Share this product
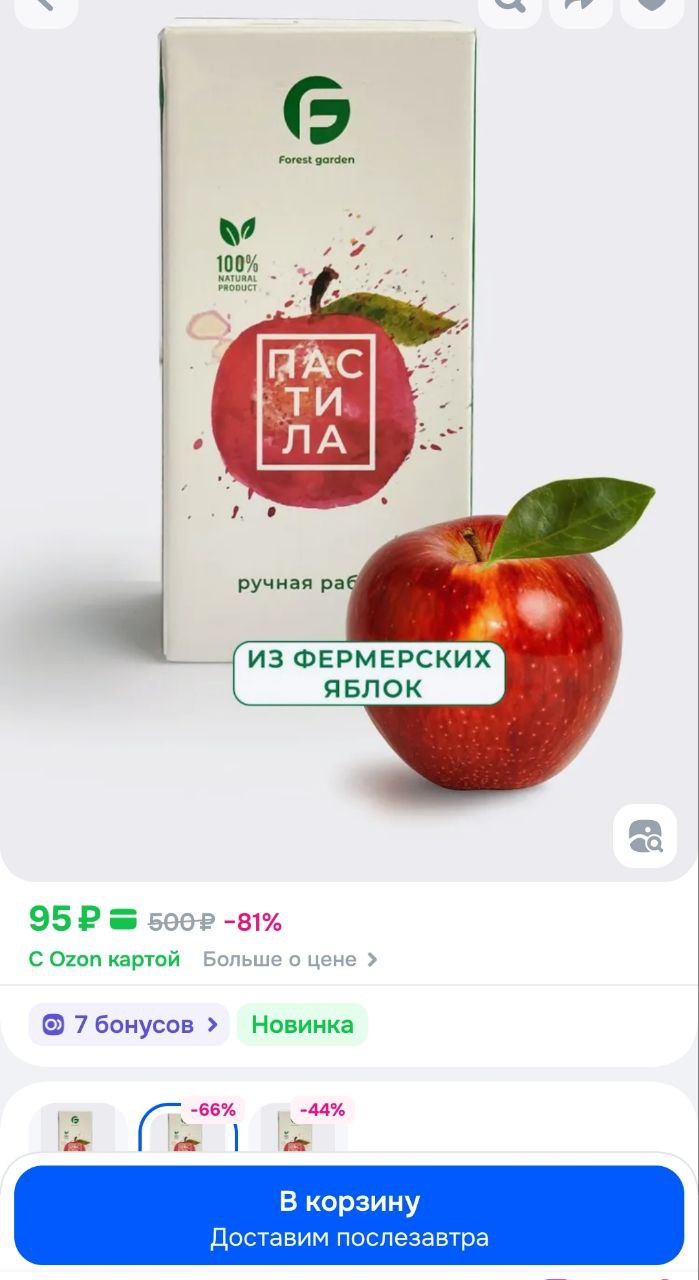 [581, 6]
